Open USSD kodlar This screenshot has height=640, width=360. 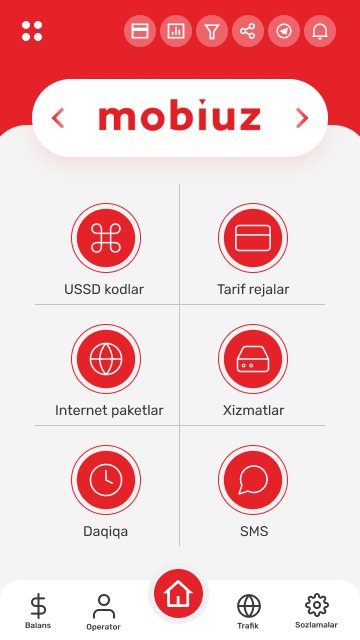(x=106, y=250)
